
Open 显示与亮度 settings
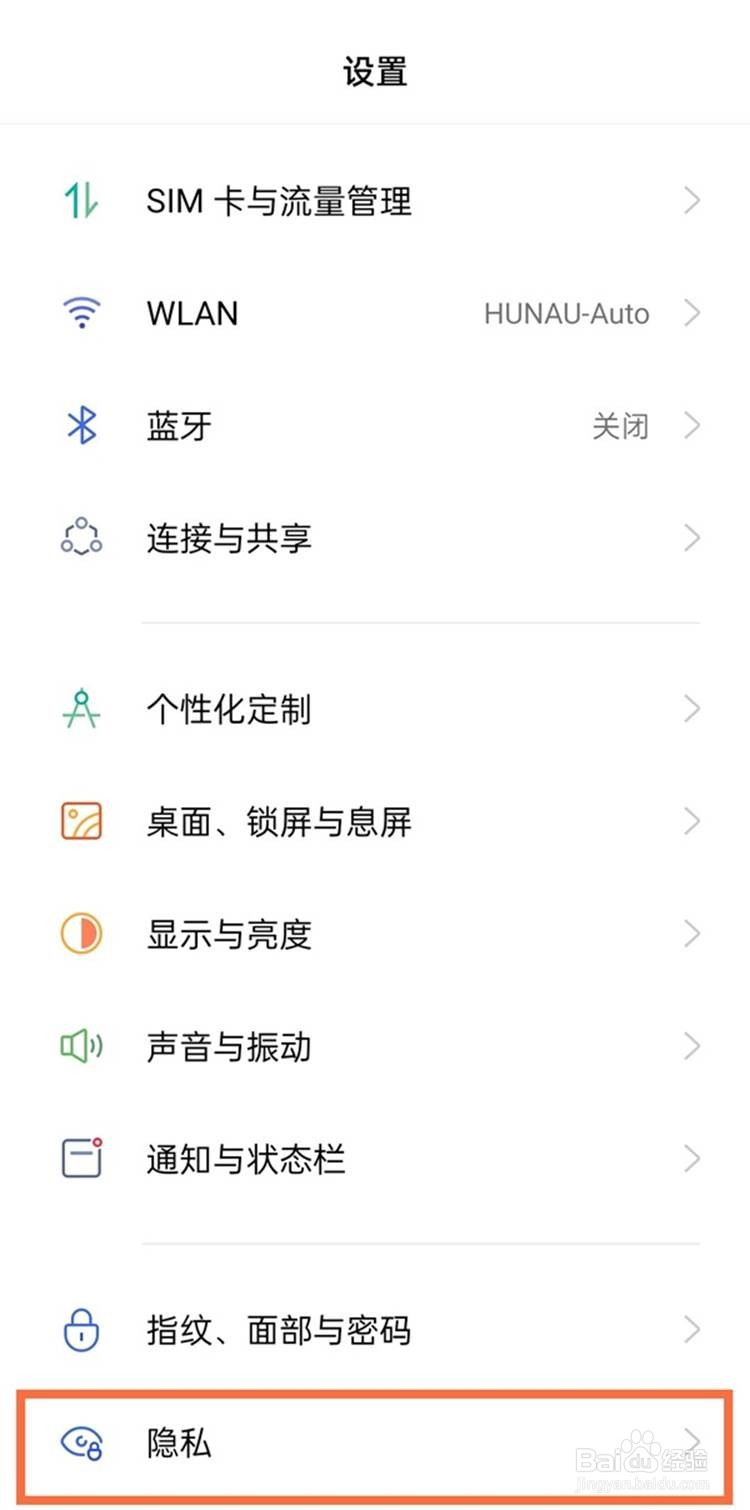[375, 935]
